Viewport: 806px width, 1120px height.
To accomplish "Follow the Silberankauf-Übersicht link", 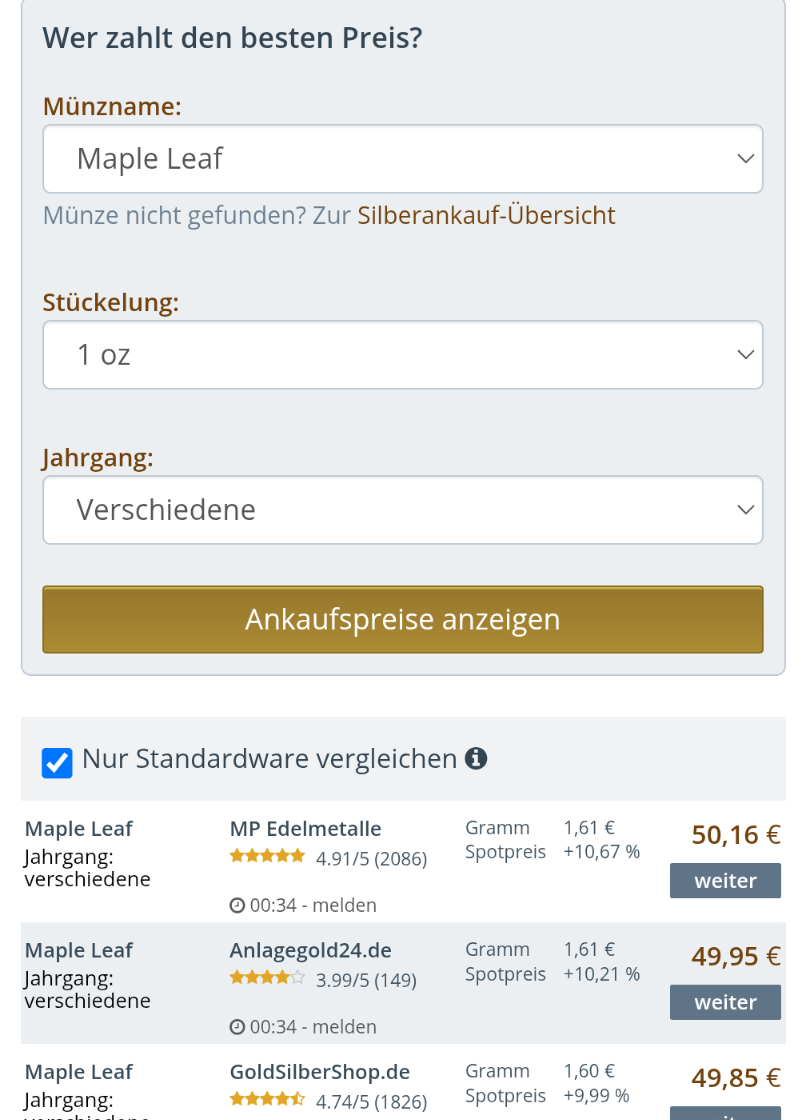I will point(486,215).
